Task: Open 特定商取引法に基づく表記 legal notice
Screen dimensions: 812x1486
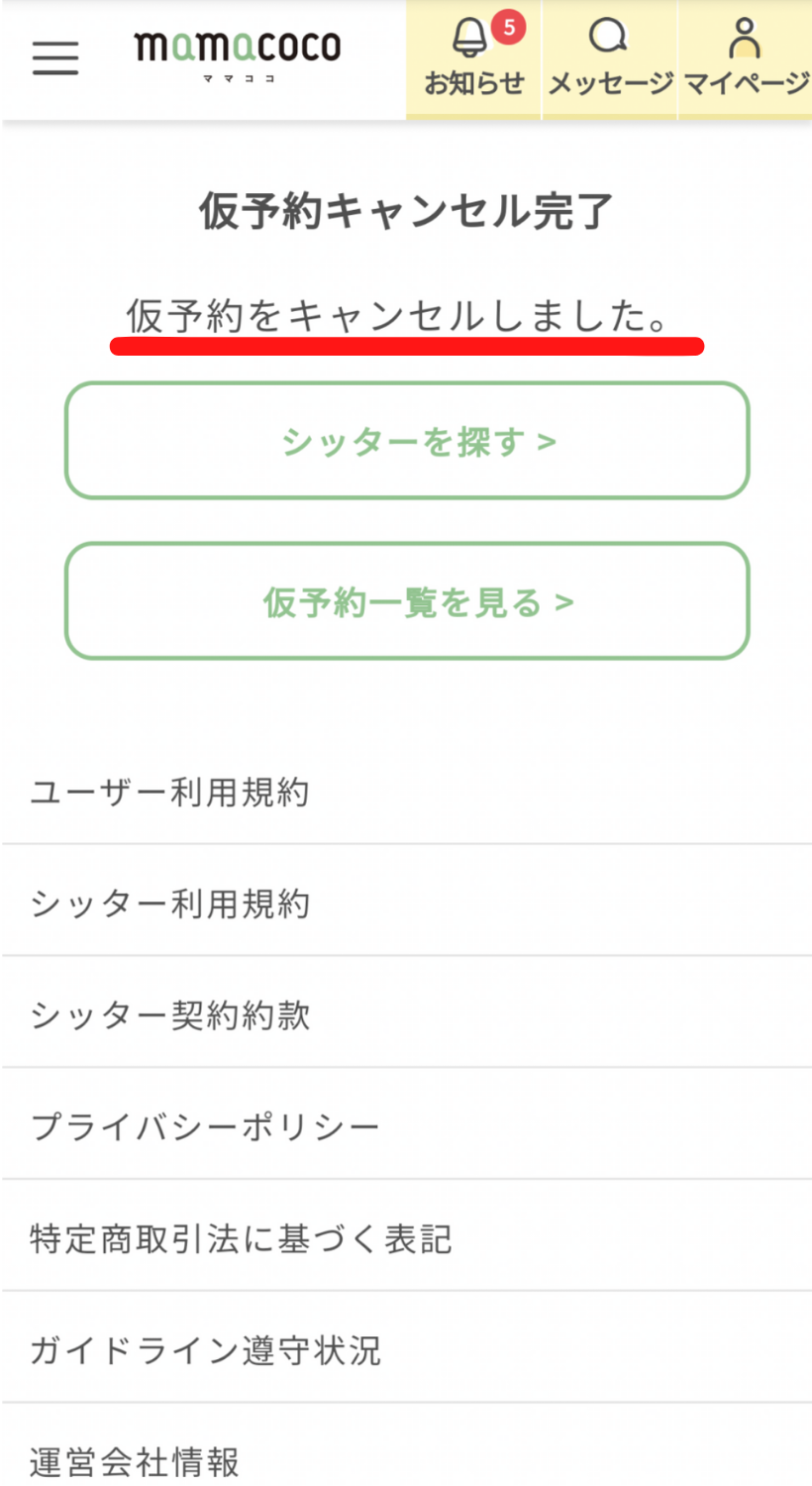Action: pos(241,1238)
